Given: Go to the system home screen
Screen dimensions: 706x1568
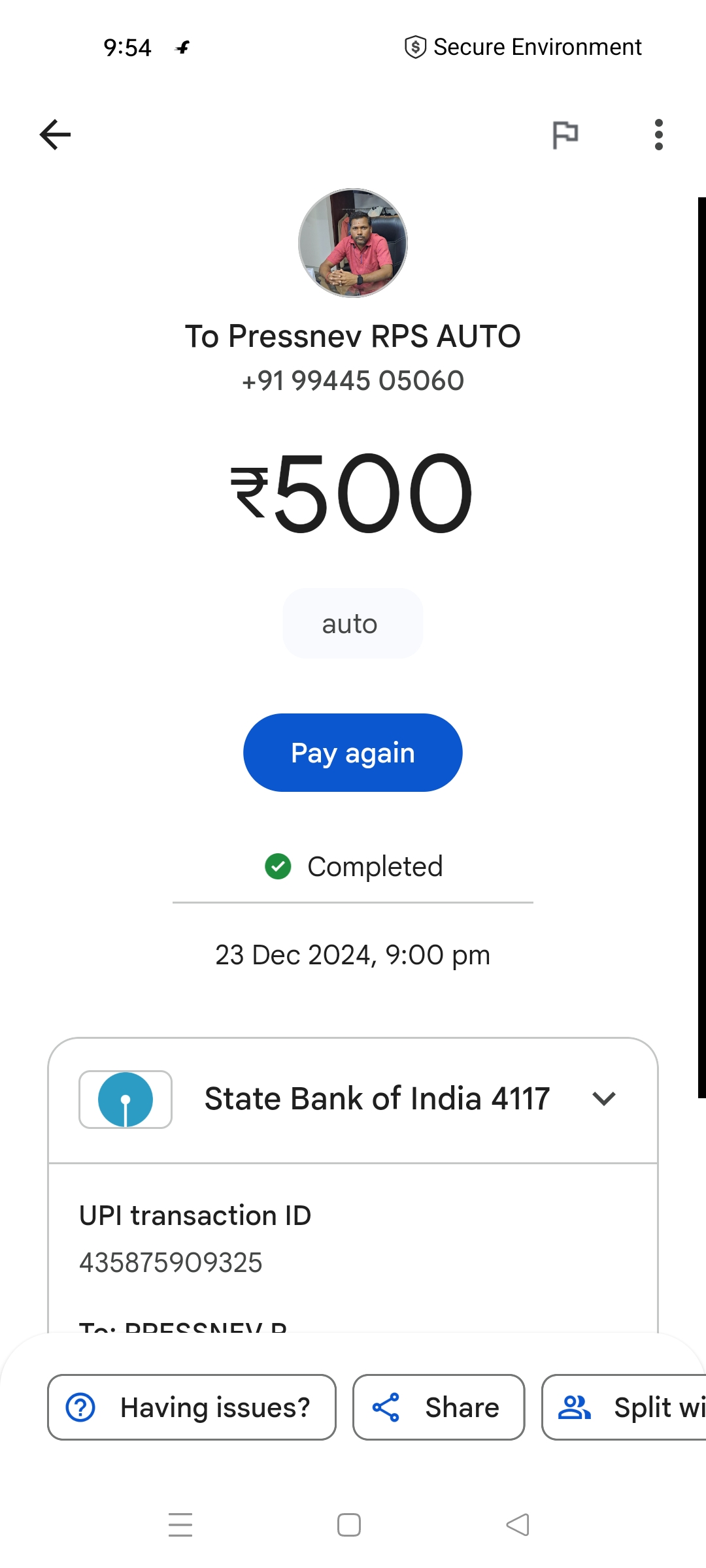Looking at the screenshot, I should (x=349, y=1525).
